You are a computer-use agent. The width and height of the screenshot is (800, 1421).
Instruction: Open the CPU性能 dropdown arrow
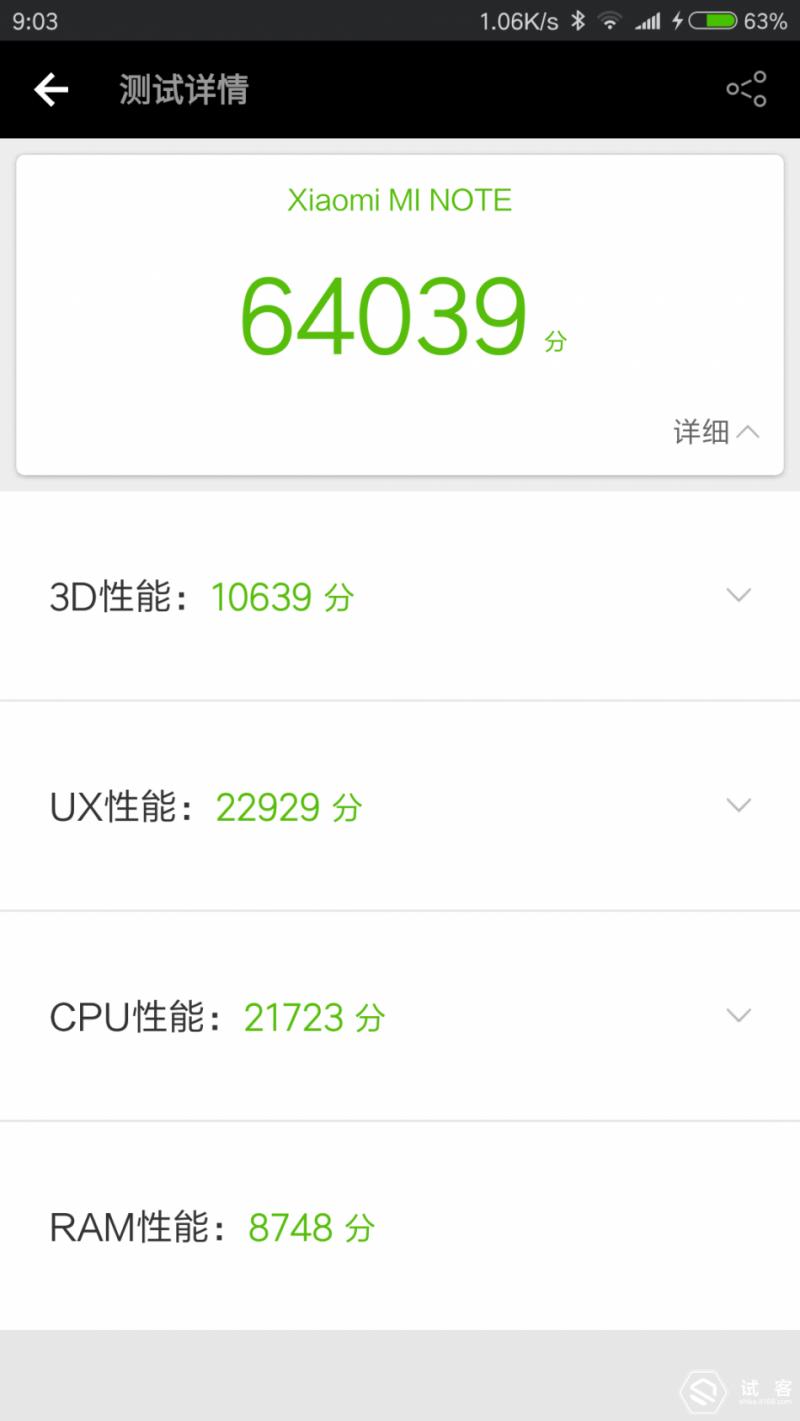(739, 1015)
